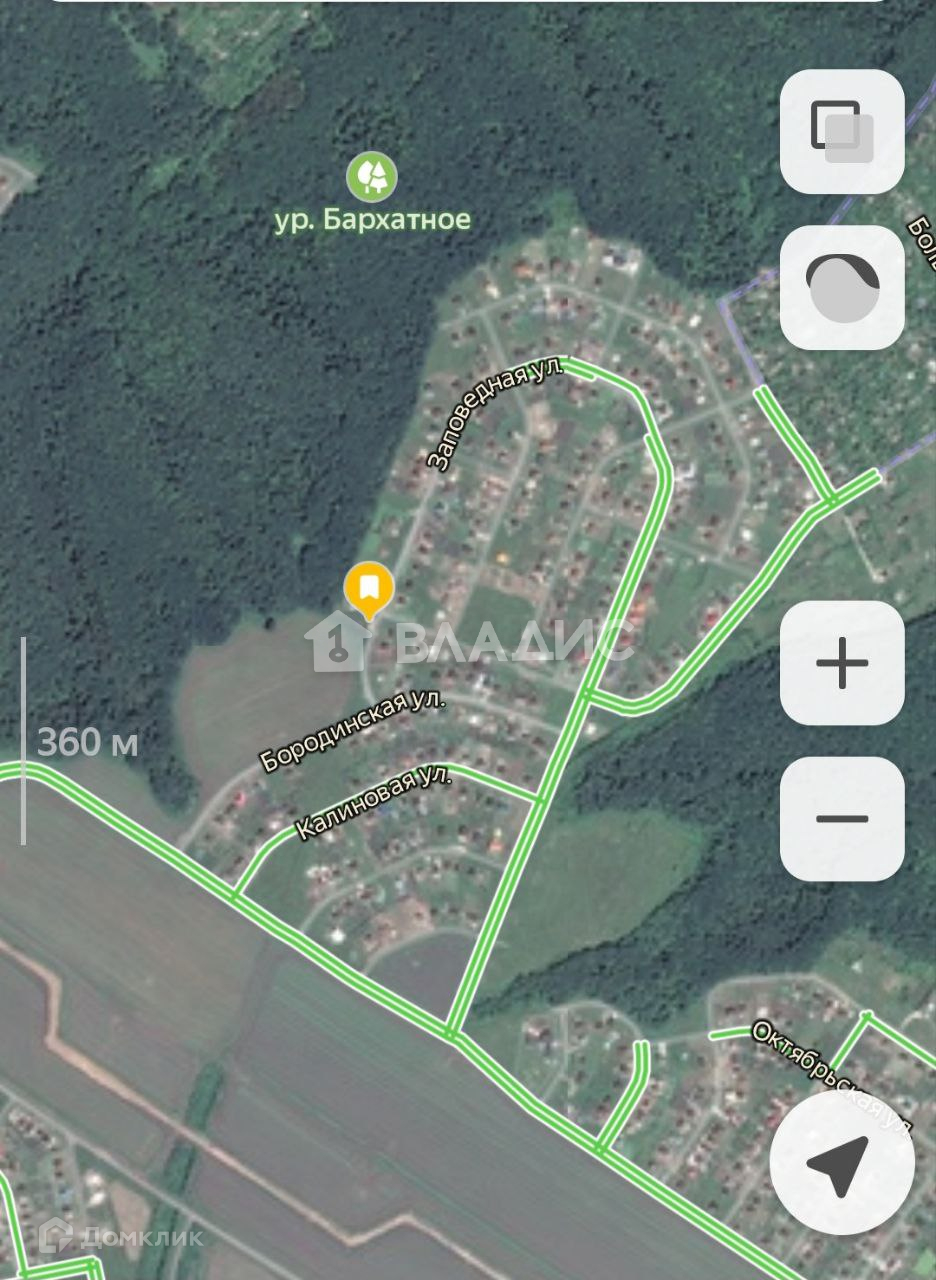Open the map layers button
This screenshot has width=936, height=1280.
842,131
